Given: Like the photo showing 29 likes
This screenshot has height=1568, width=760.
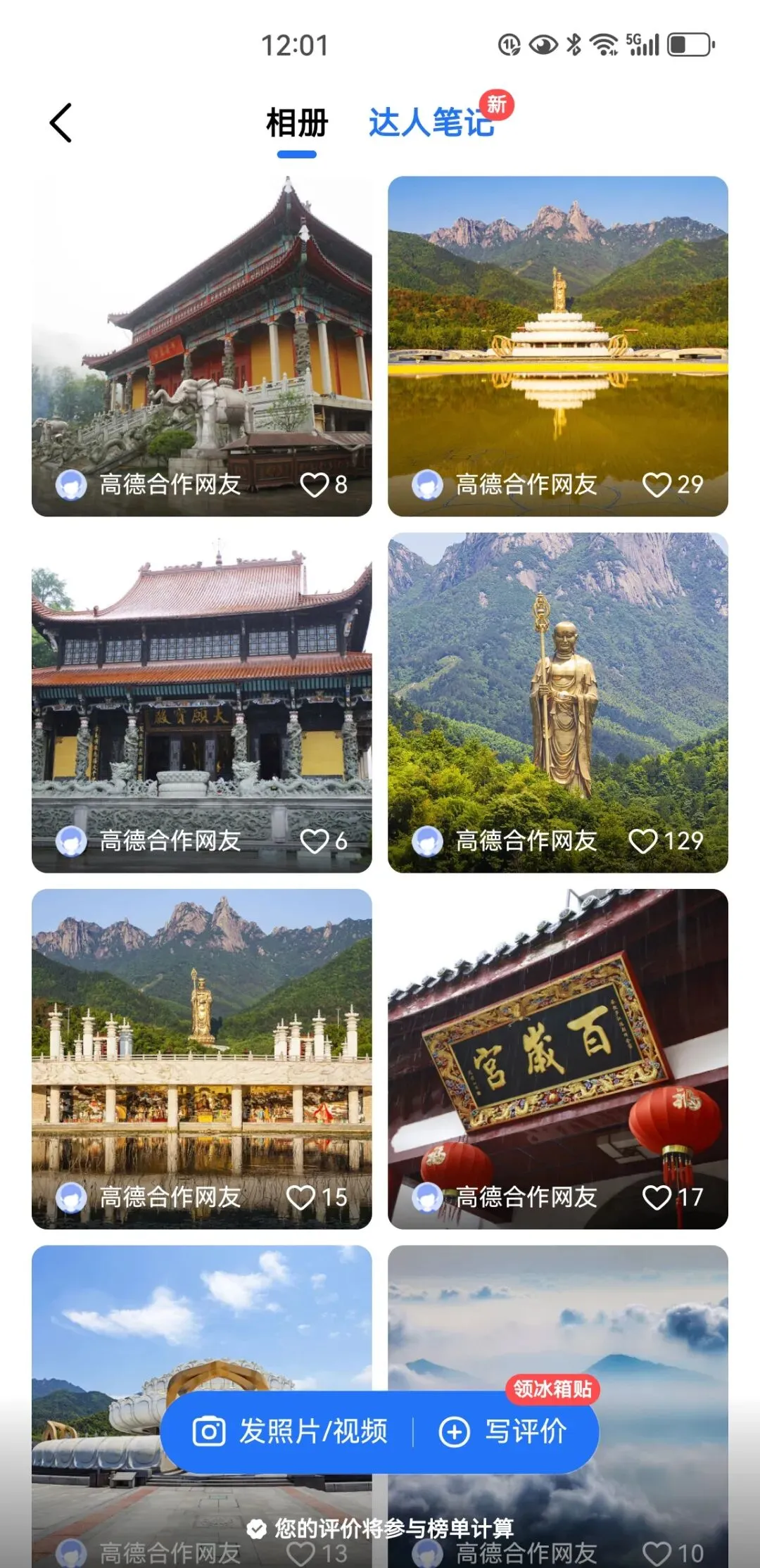Looking at the screenshot, I should (657, 485).
